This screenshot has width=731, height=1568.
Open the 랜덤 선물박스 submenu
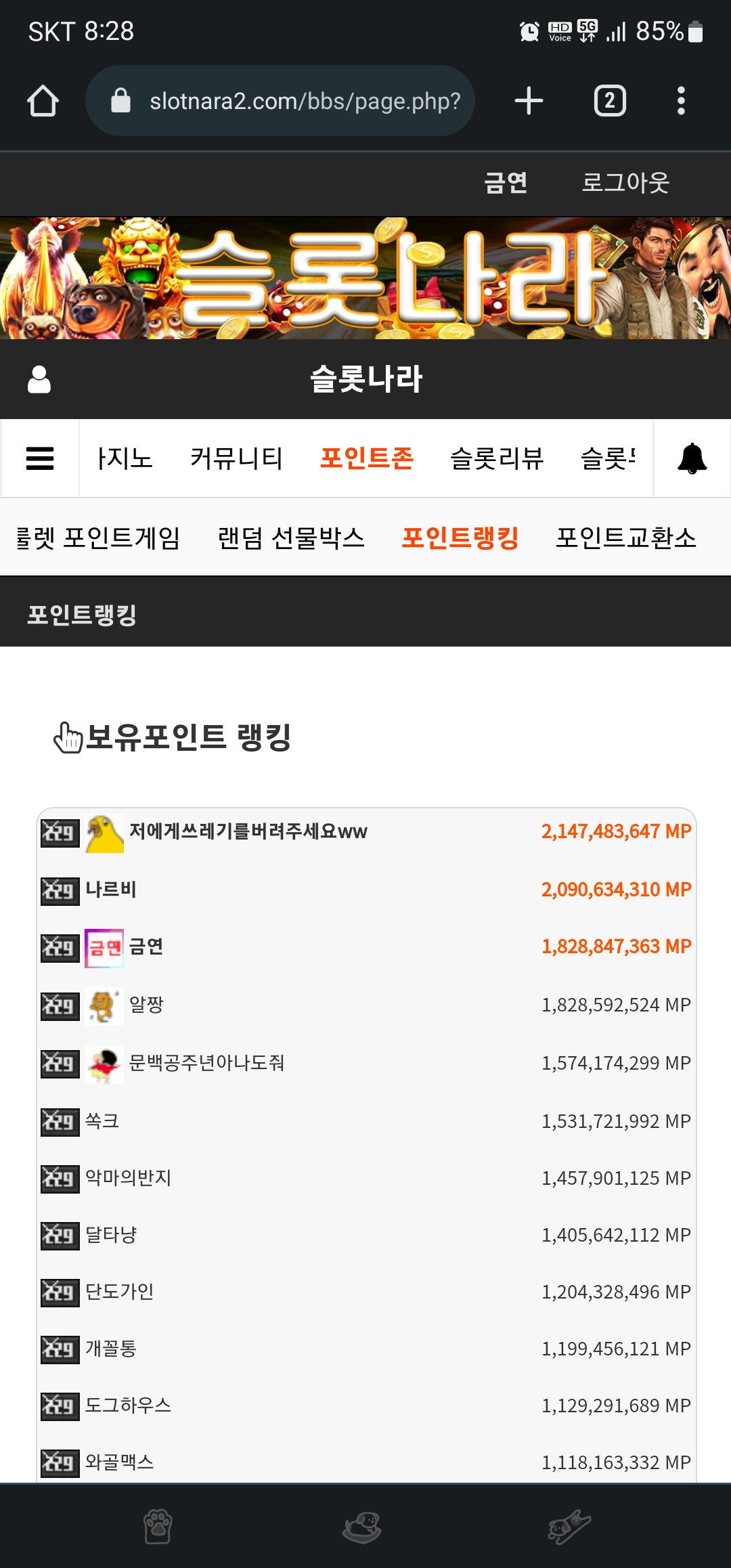tap(291, 538)
